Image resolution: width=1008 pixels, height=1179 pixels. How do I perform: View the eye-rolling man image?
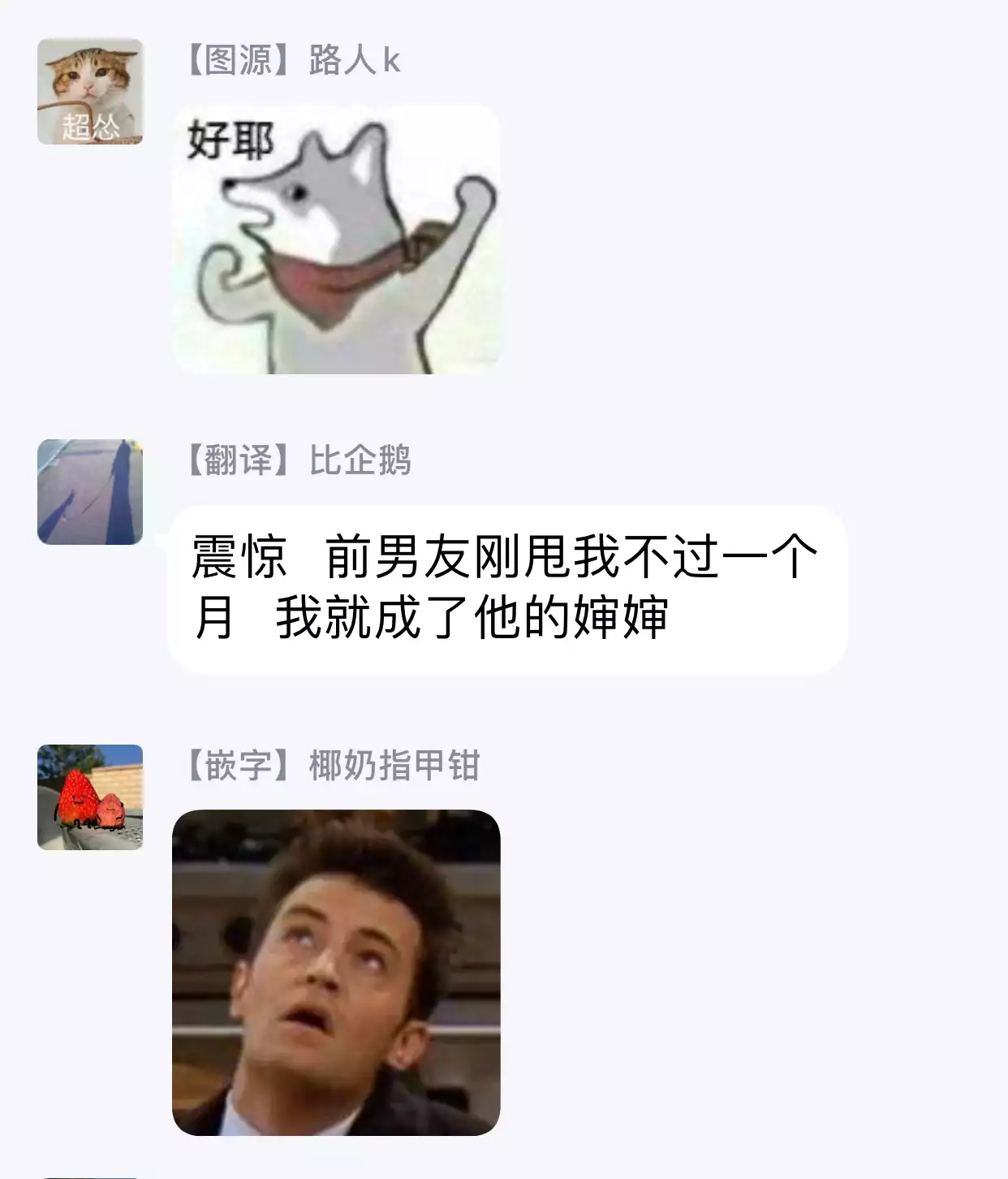coord(336,972)
